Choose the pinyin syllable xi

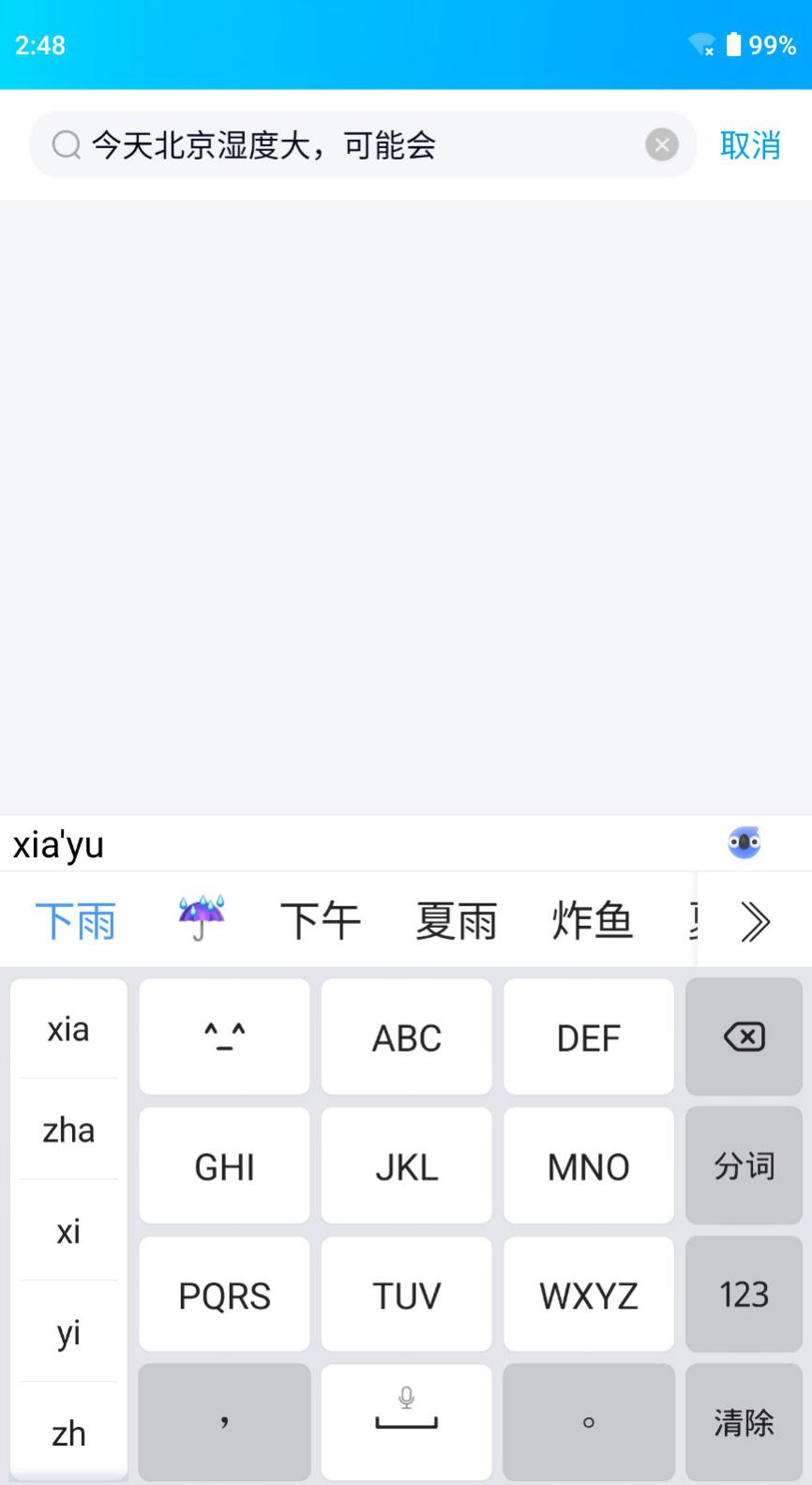[68, 1232]
